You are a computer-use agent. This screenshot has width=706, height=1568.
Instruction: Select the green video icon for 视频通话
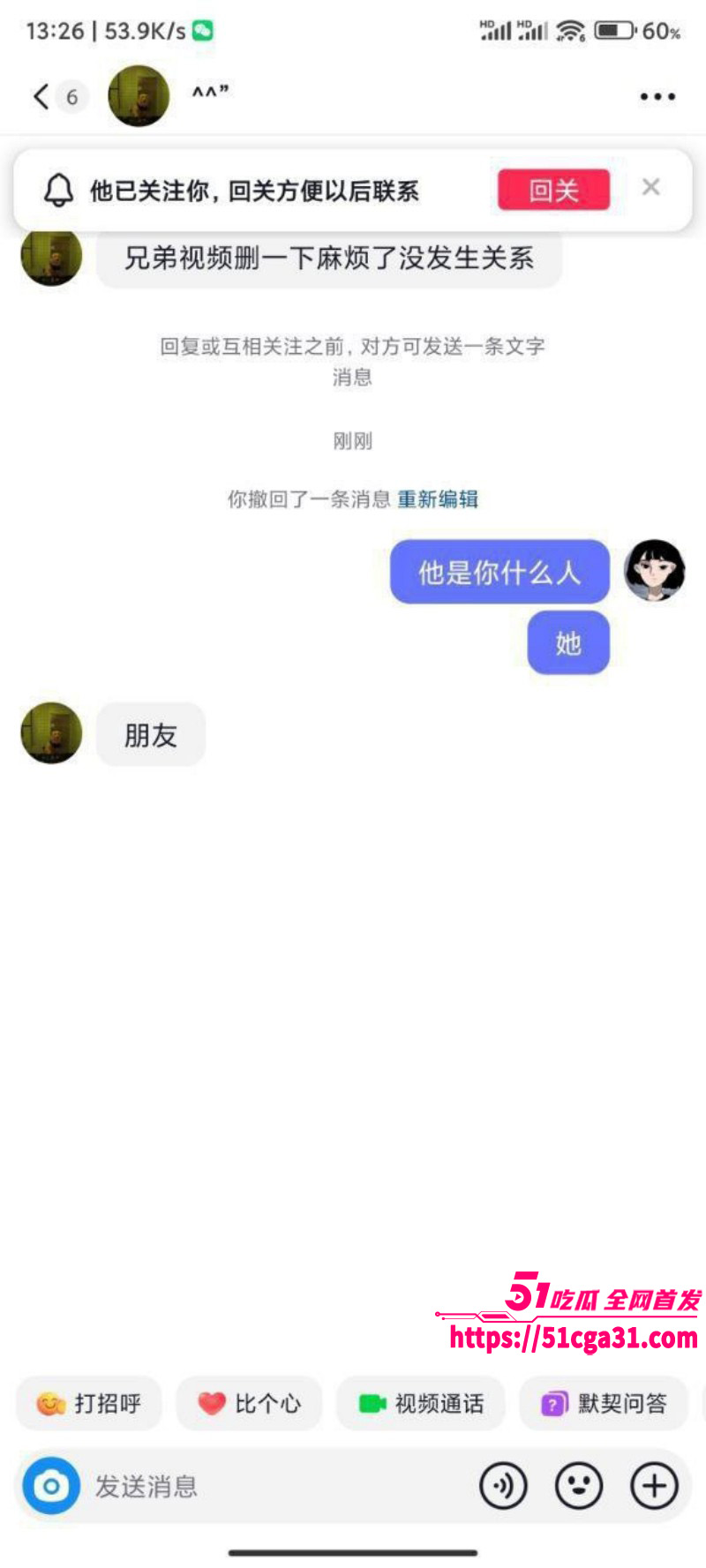coord(372,1403)
